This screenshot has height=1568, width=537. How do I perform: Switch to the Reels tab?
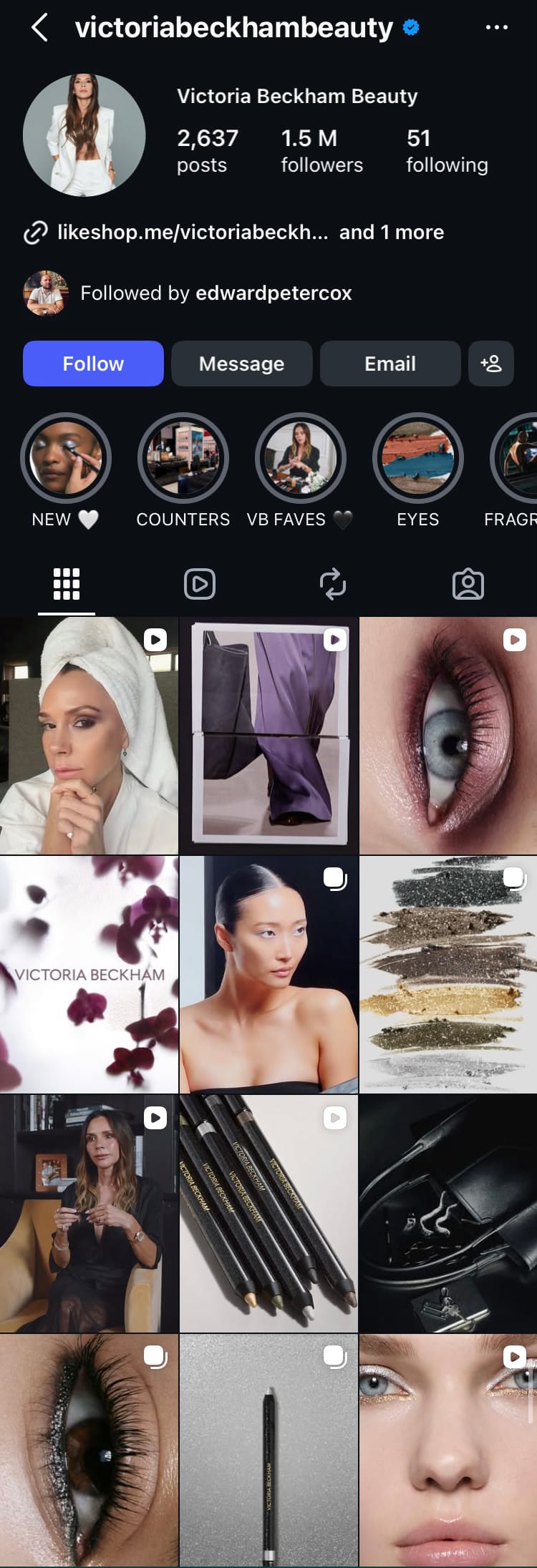click(200, 584)
